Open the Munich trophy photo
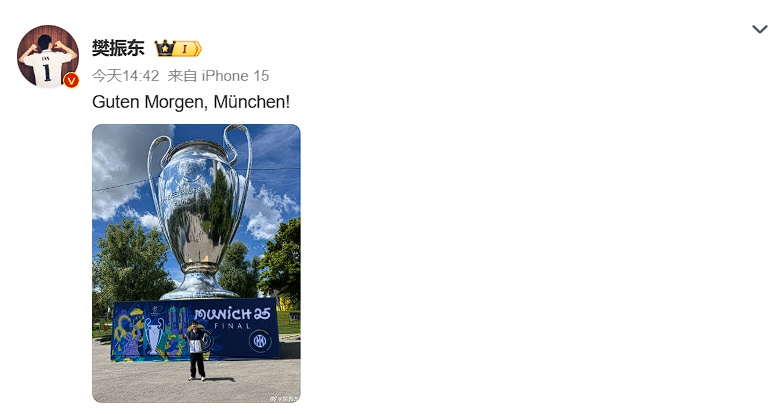784x414 pixels. [196, 263]
